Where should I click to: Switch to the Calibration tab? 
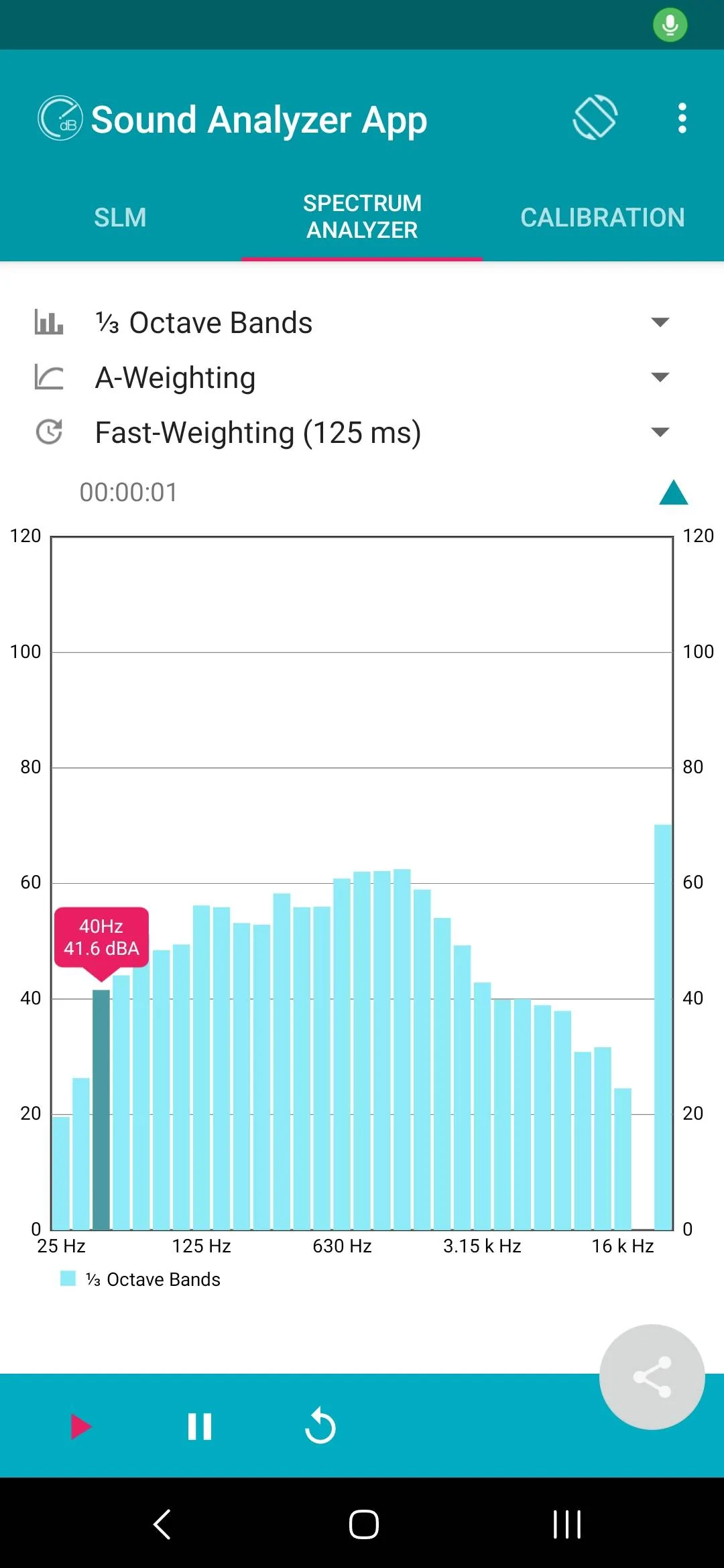tap(603, 217)
